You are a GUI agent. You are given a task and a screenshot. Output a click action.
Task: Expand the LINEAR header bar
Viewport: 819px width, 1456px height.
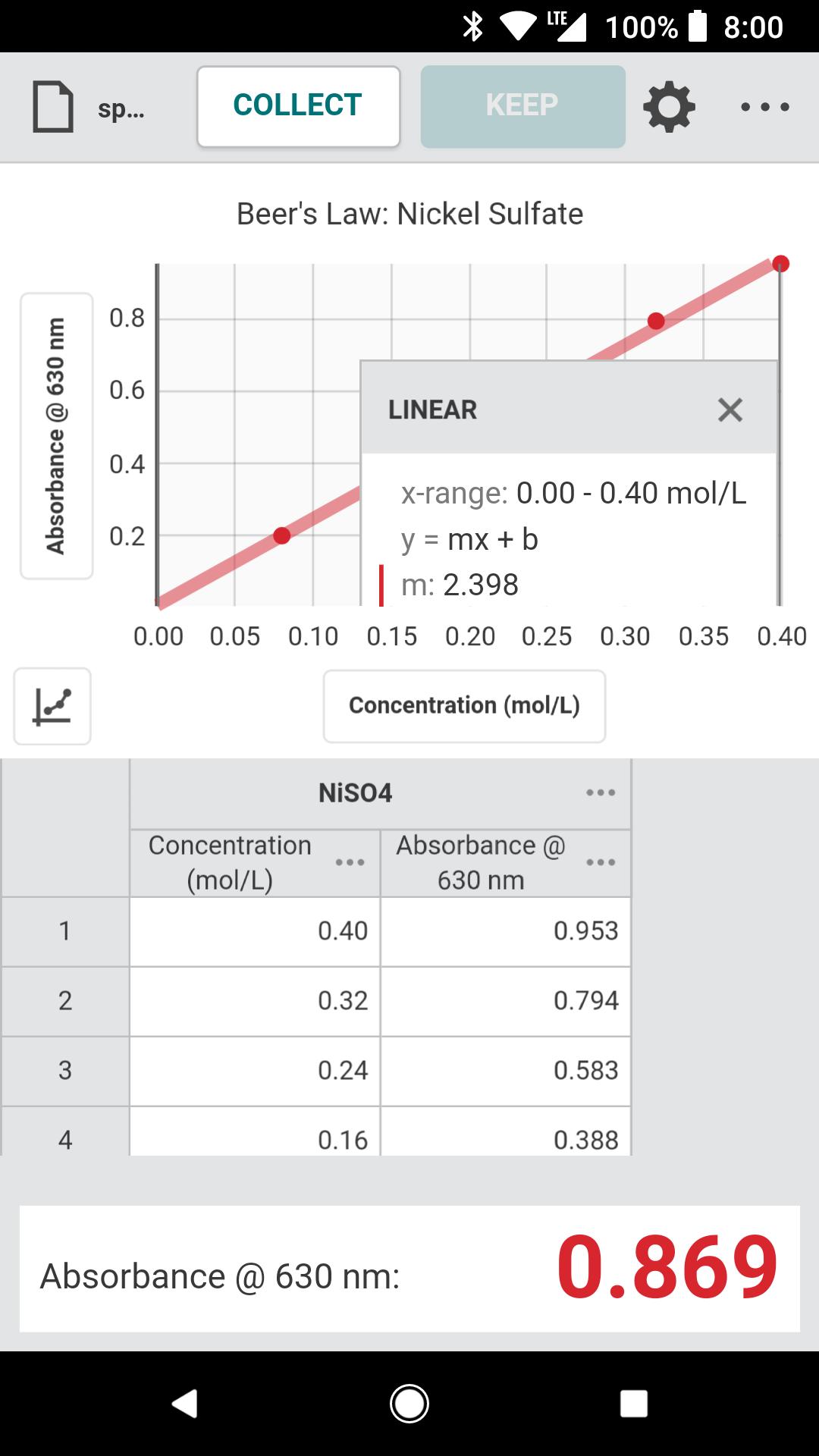(x=569, y=409)
